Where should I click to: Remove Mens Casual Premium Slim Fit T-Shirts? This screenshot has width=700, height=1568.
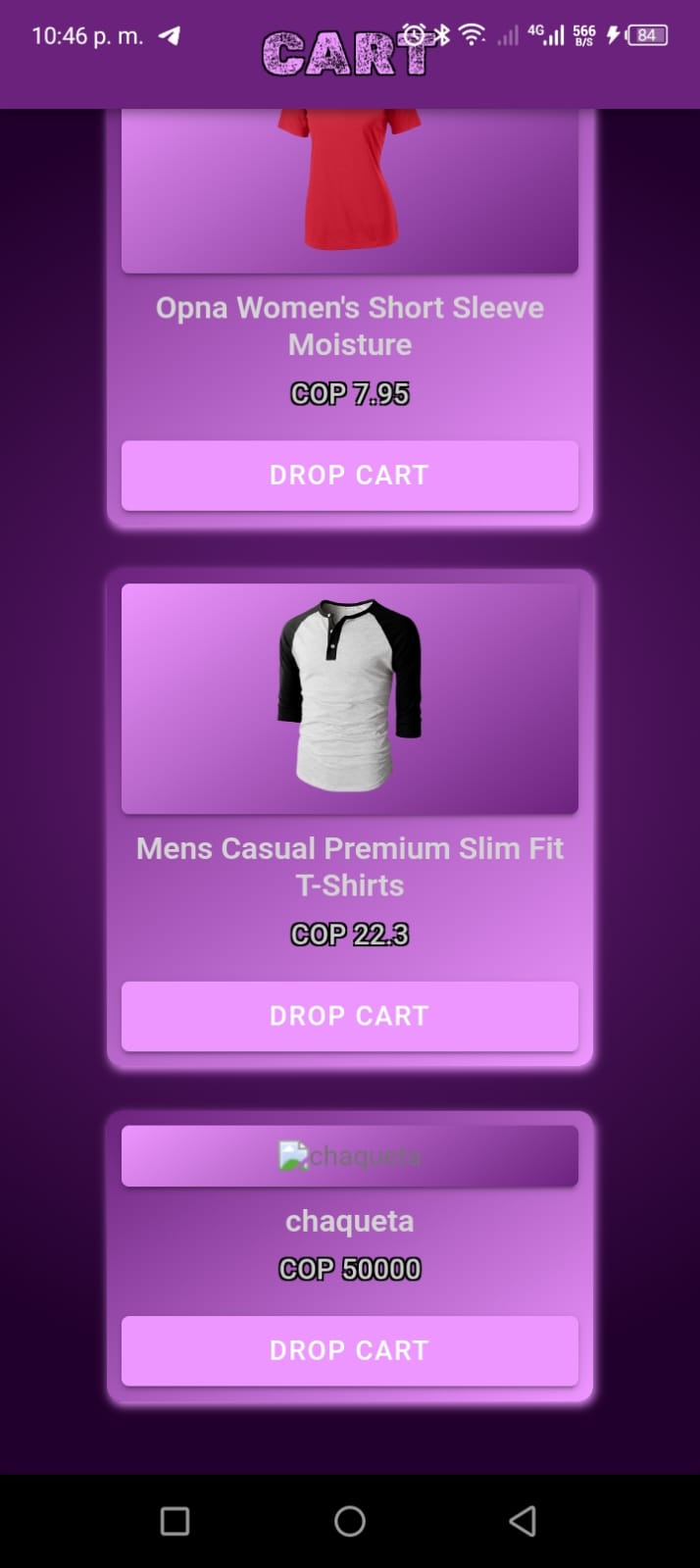pos(349,1016)
